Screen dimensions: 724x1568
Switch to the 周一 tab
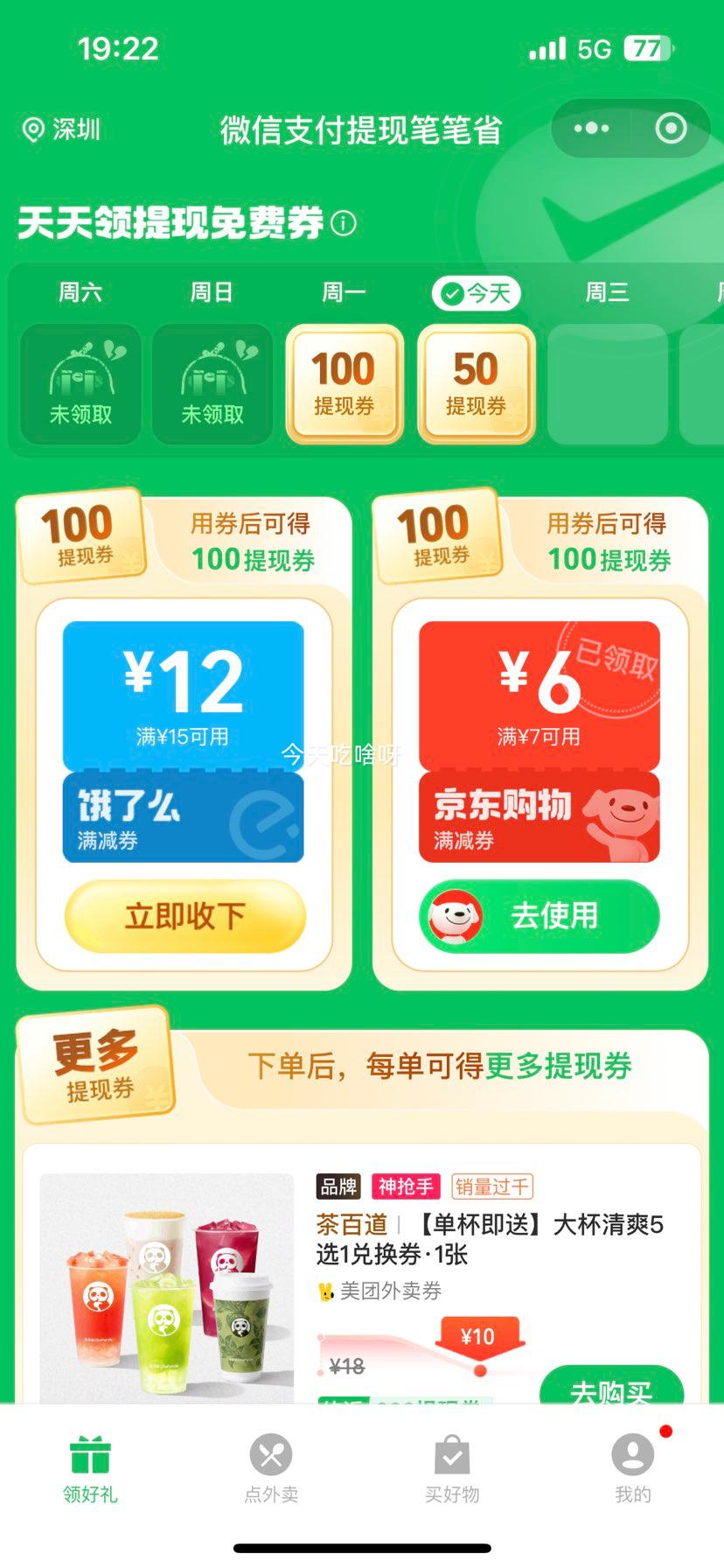(x=343, y=294)
